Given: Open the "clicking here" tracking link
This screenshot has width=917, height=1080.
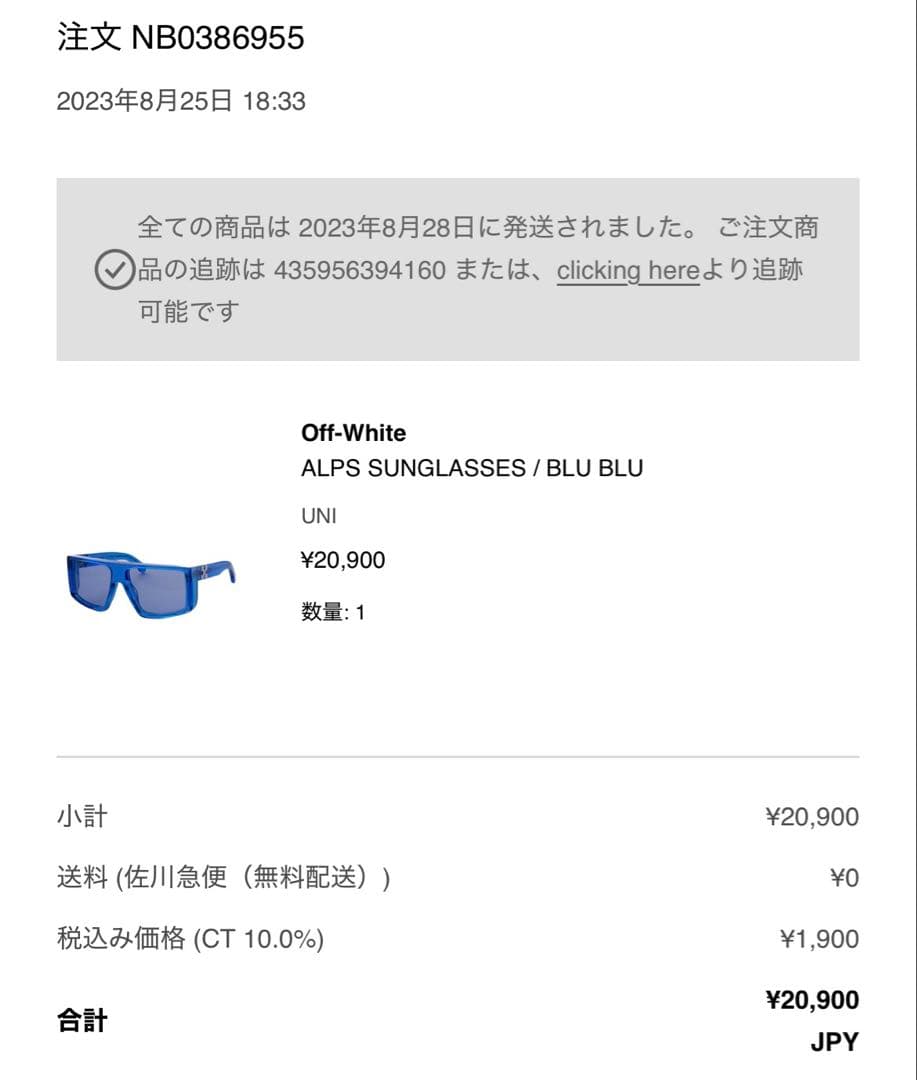Looking at the screenshot, I should (627, 271).
